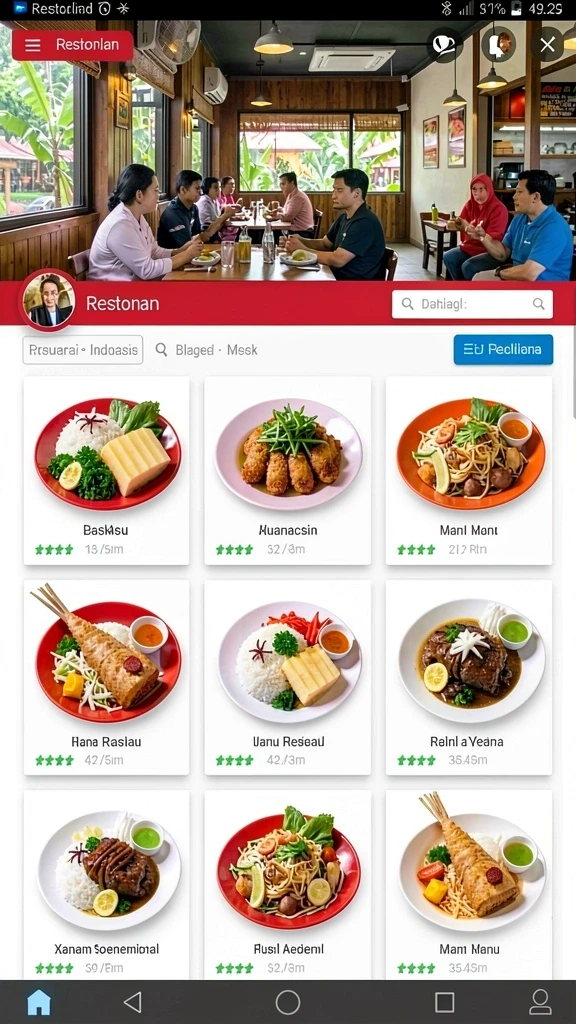This screenshot has width=576, height=1024.
Task: Open the Ralnl a Veana dish card
Action: point(469,677)
